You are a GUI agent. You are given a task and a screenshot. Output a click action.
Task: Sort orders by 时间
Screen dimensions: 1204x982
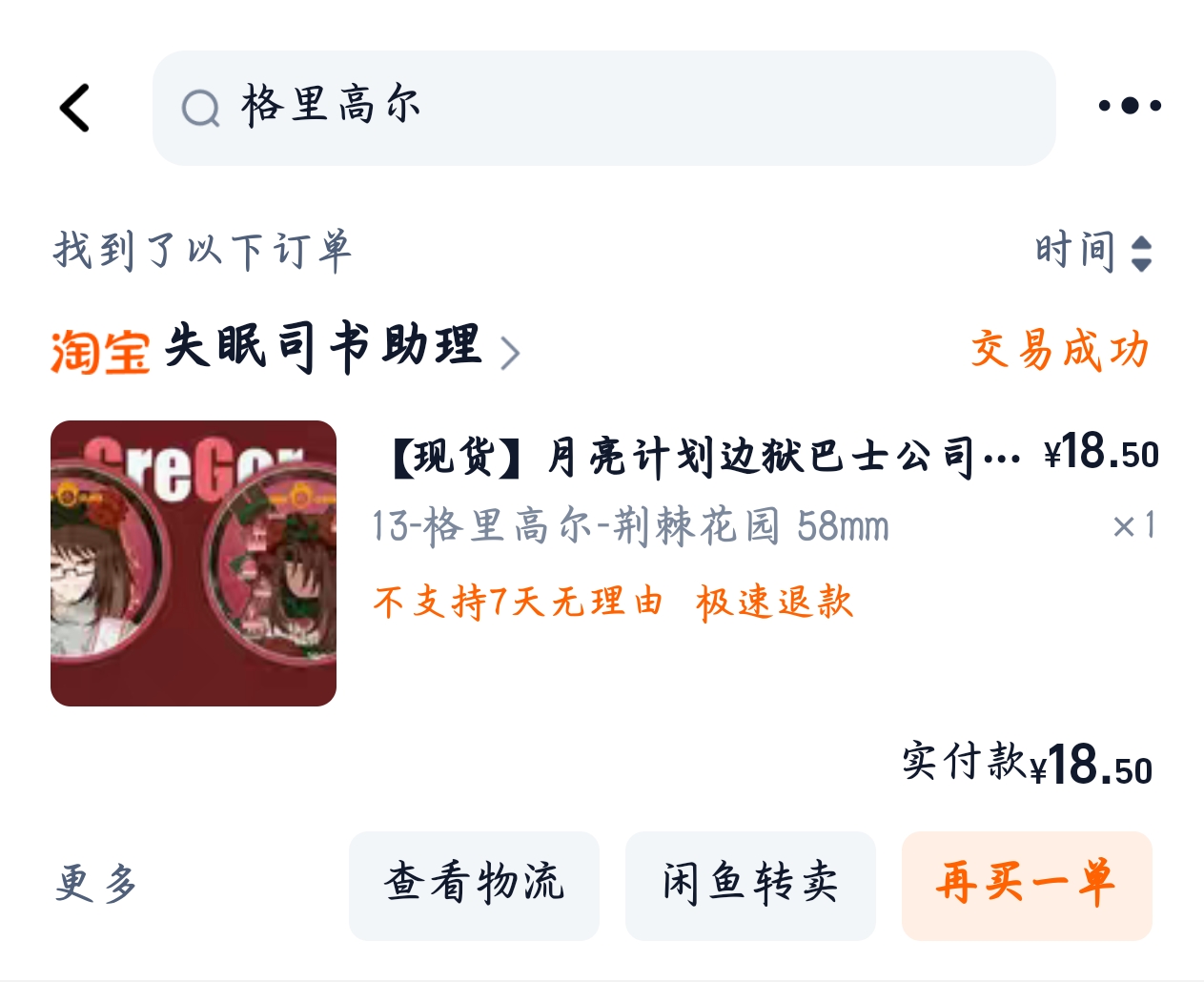[1092, 252]
